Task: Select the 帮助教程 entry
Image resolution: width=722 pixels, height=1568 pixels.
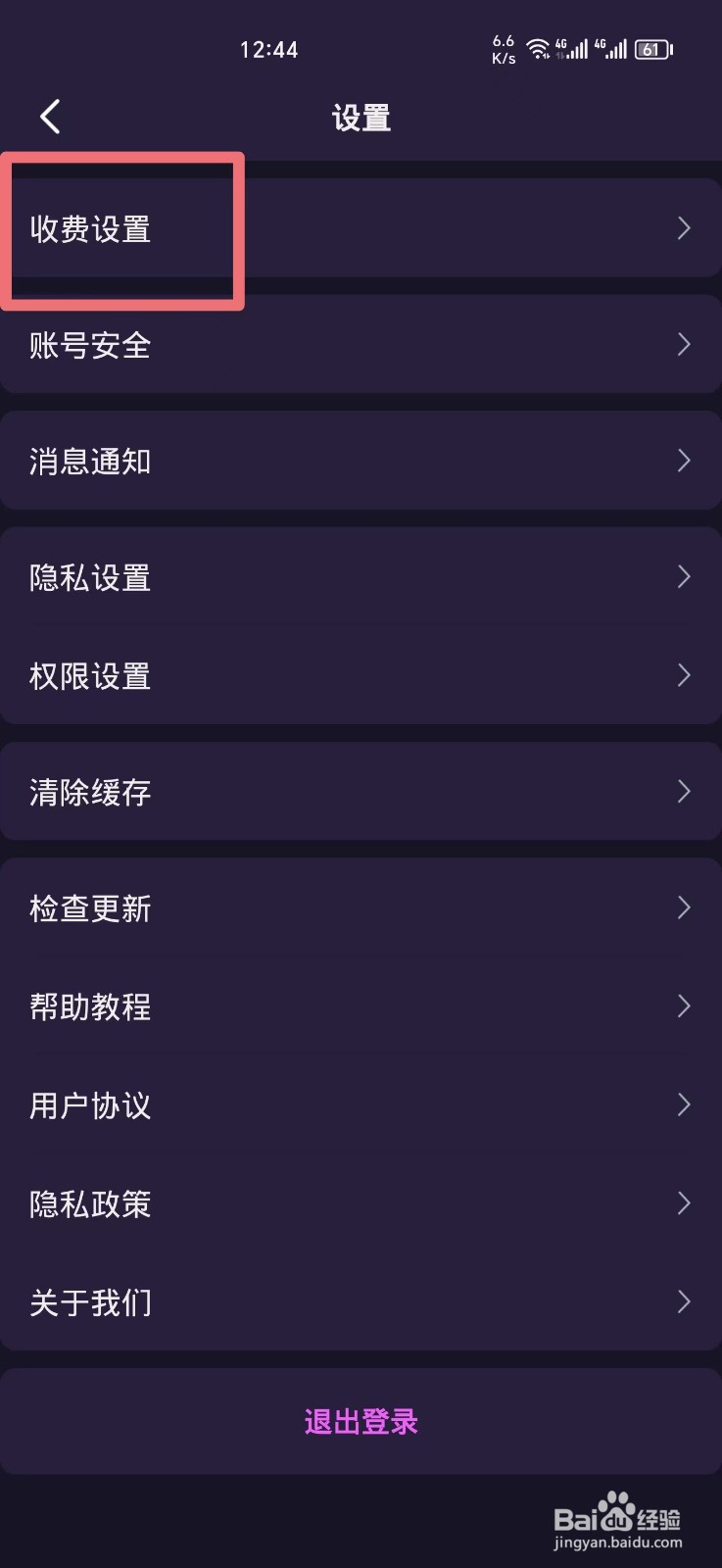Action: [361, 1006]
